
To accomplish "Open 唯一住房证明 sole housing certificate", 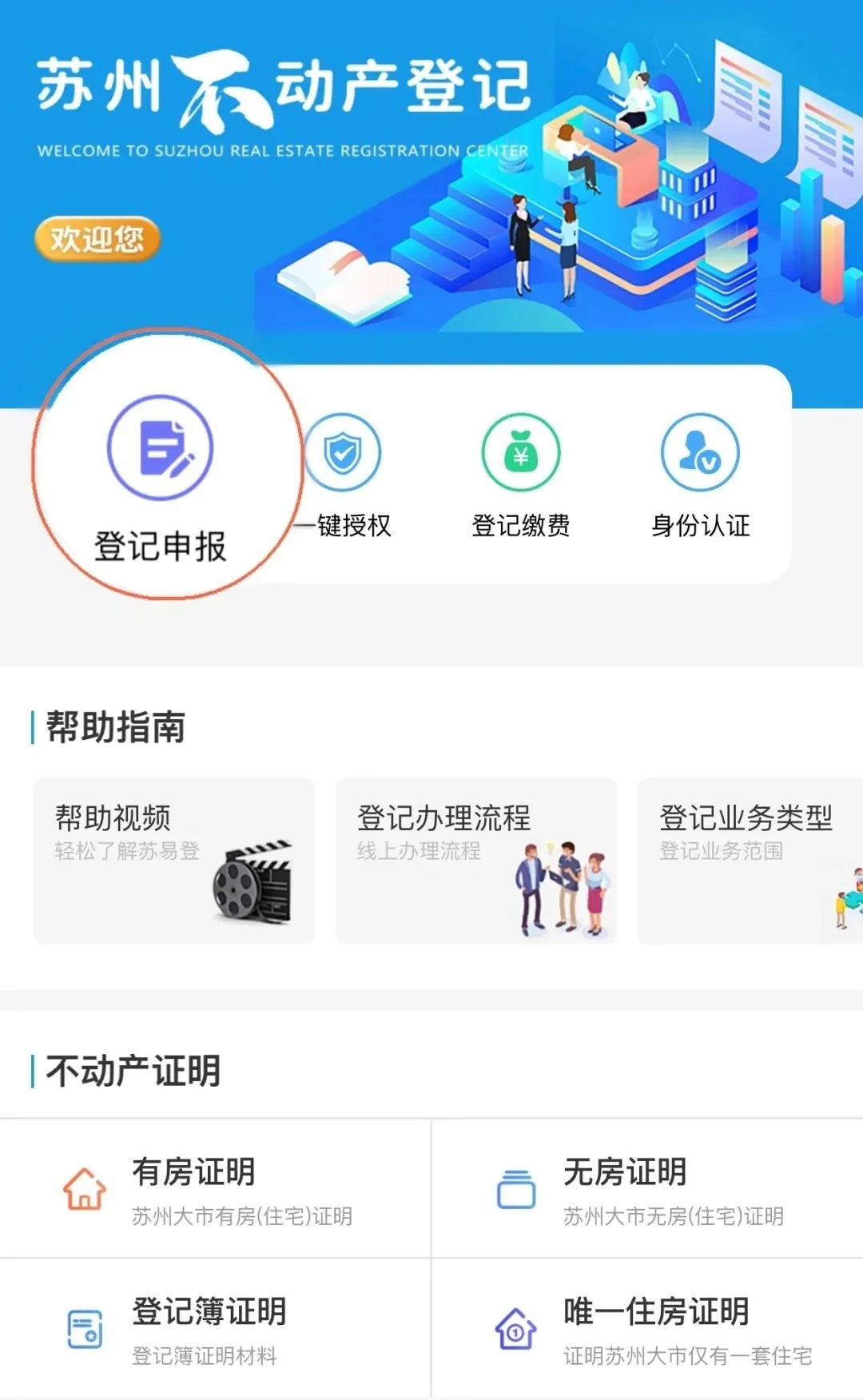I will 647,1328.
